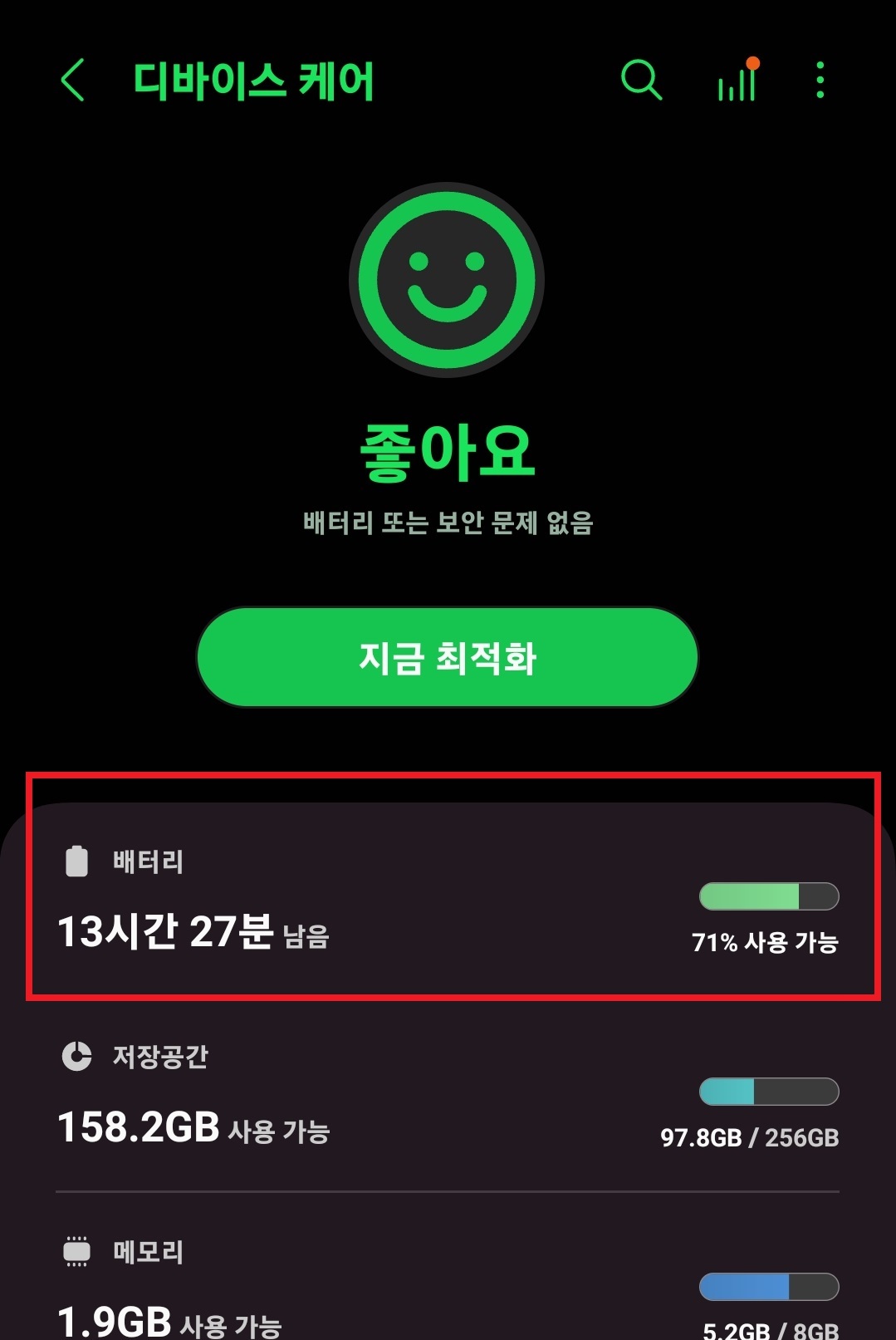Image resolution: width=896 pixels, height=1340 pixels.
Task: Tap the orange notification dot on the graph icon
Action: click(752, 62)
